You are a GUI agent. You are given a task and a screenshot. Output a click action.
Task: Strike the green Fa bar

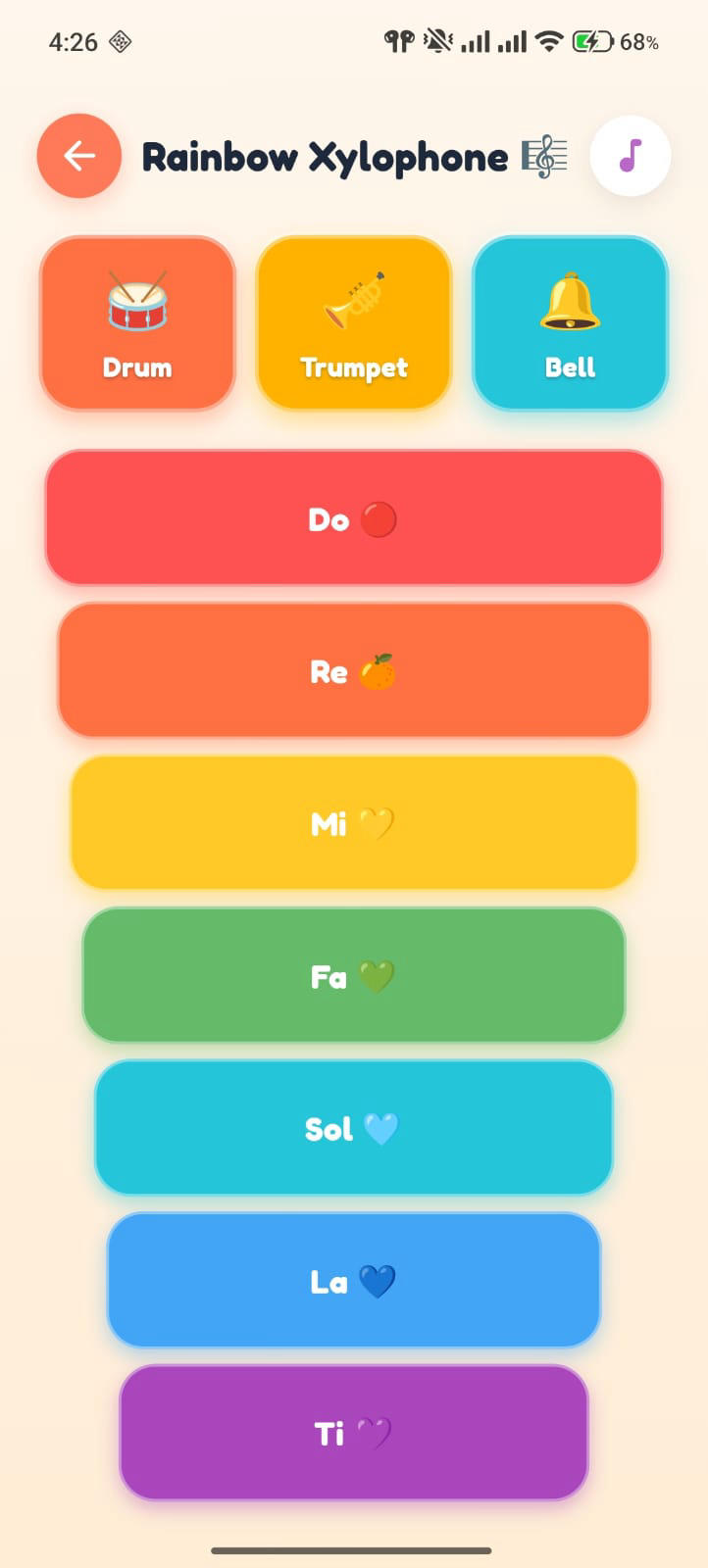(354, 975)
